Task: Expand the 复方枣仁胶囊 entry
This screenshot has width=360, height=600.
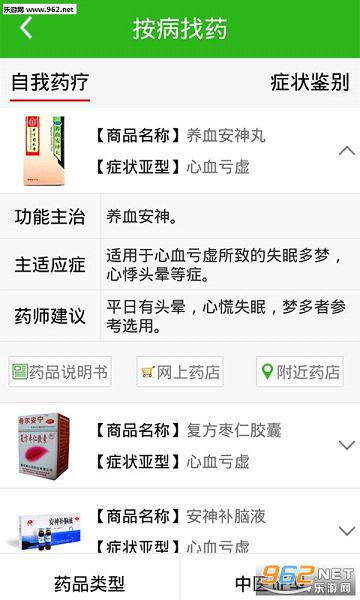Action: pyautogui.click(x=347, y=445)
